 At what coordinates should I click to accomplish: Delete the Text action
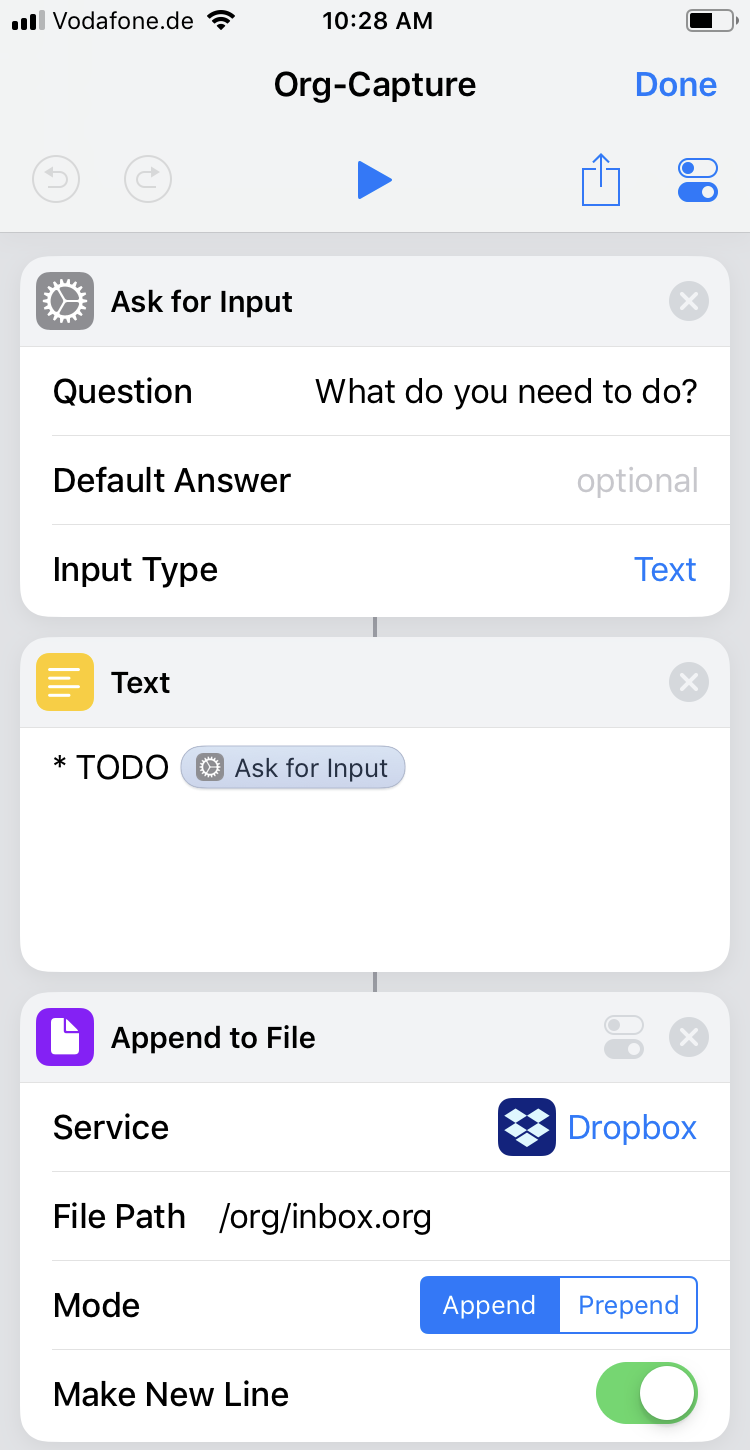[x=688, y=682]
